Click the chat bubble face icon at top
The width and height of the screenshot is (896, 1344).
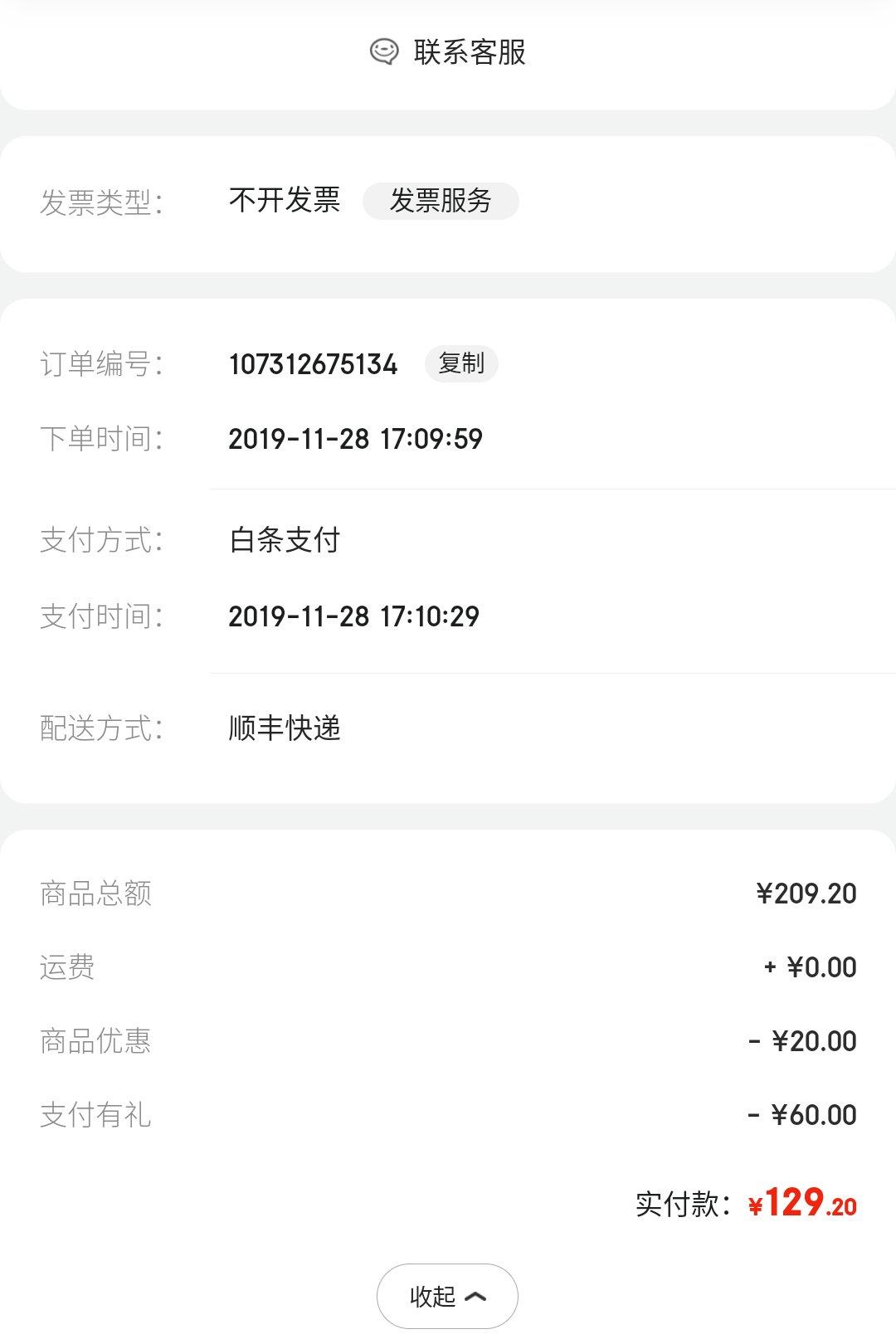384,53
